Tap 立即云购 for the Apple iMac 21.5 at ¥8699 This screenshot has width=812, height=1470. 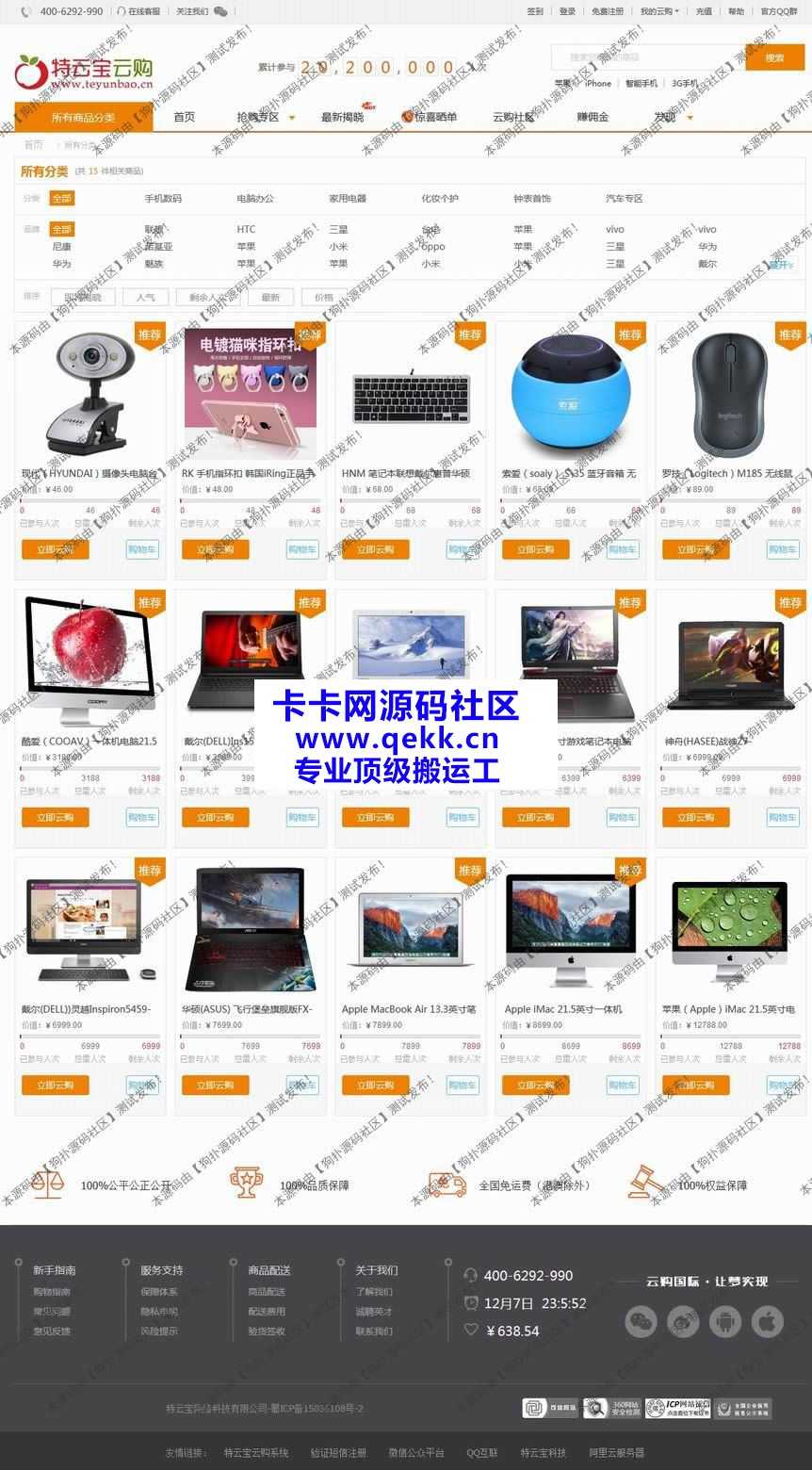(x=535, y=1085)
